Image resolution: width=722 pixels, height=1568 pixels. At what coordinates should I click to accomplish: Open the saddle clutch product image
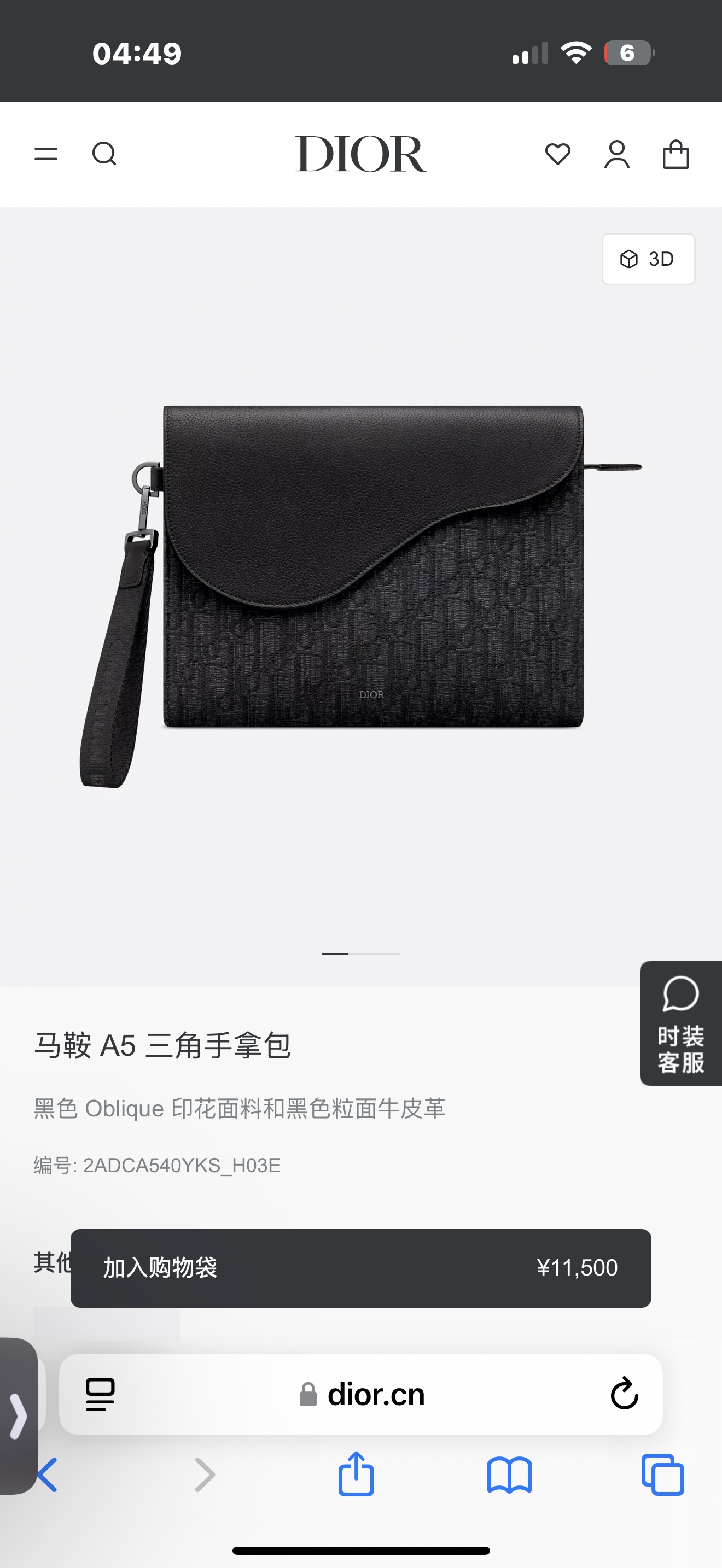(x=360, y=584)
